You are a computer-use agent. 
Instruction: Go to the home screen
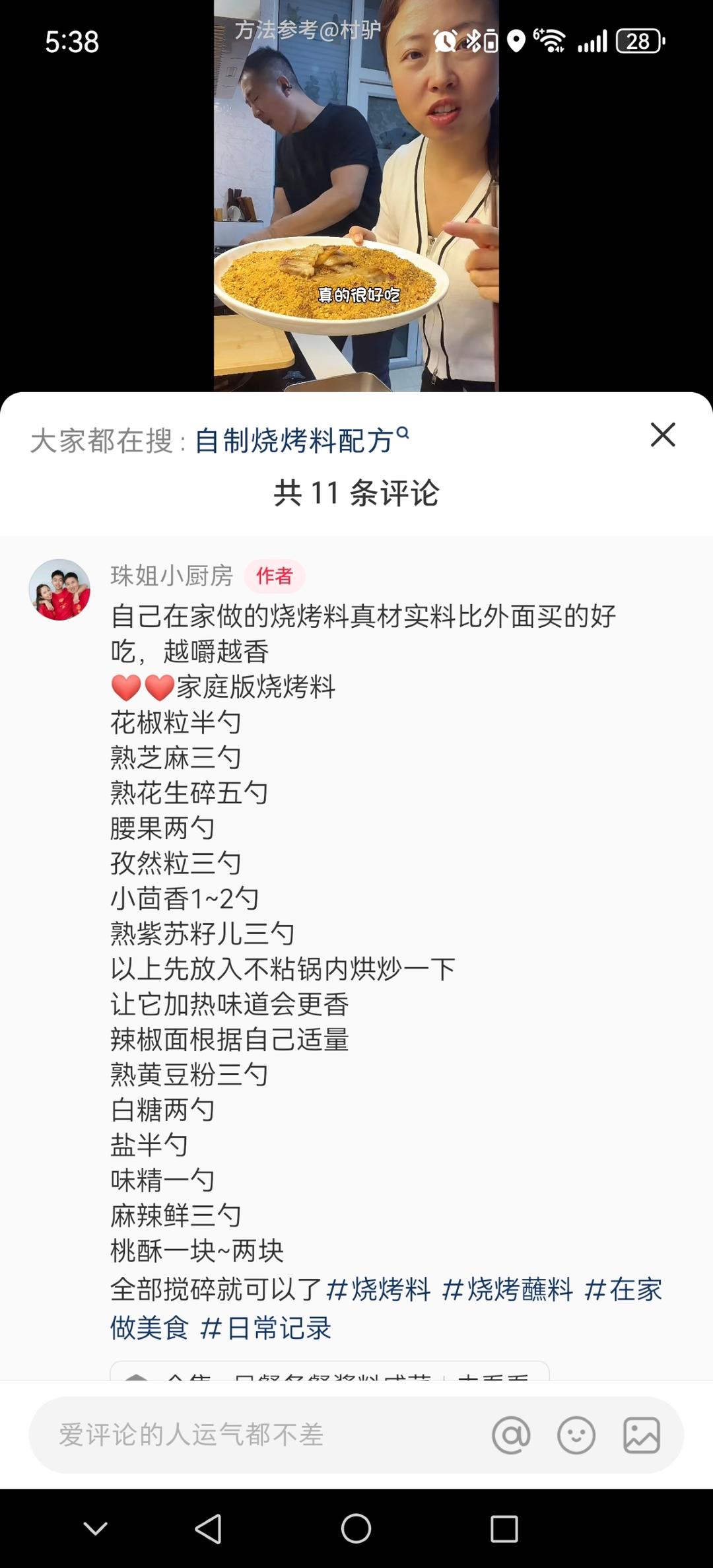[x=356, y=1528]
